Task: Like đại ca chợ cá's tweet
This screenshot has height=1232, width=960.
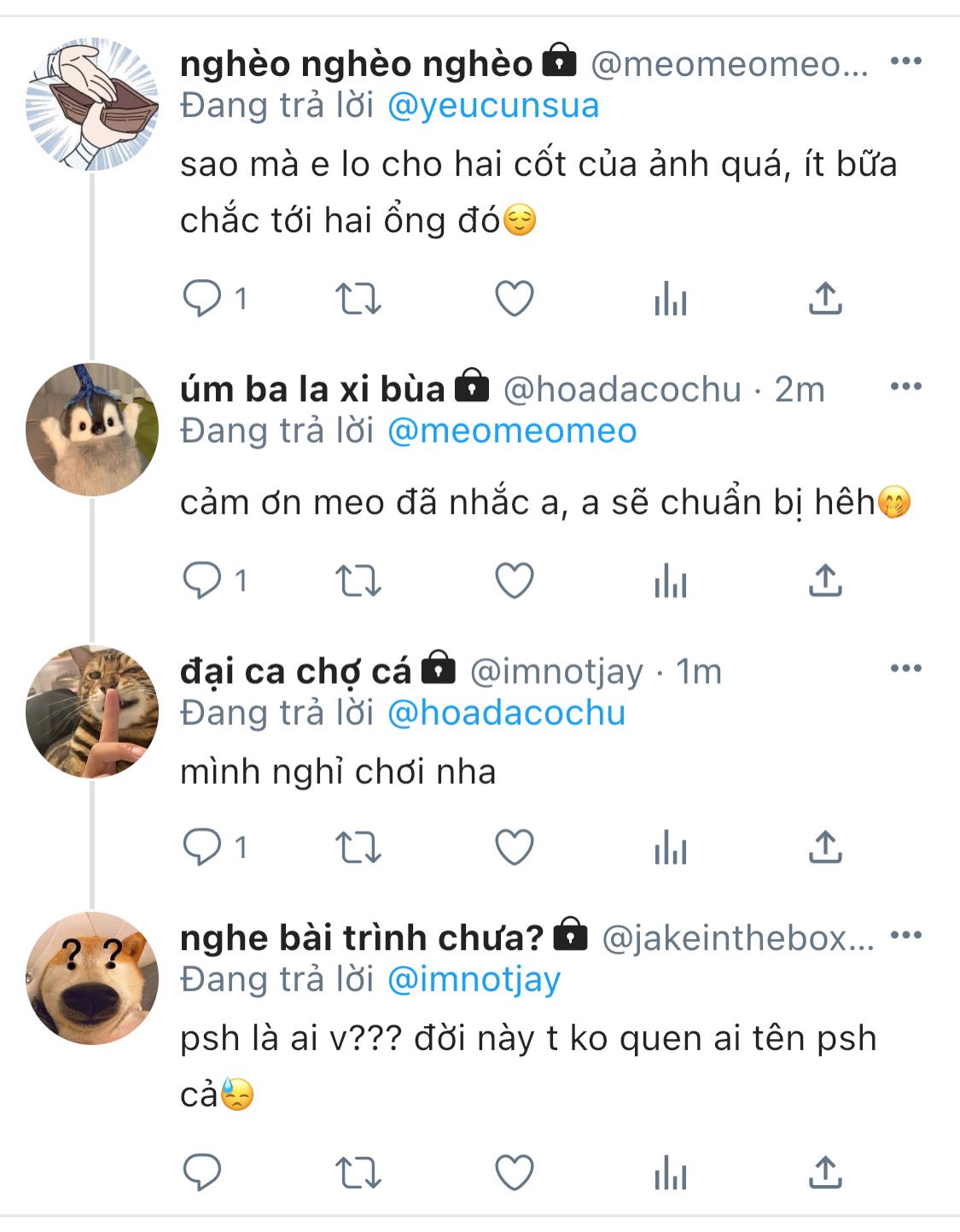Action: coord(515,848)
